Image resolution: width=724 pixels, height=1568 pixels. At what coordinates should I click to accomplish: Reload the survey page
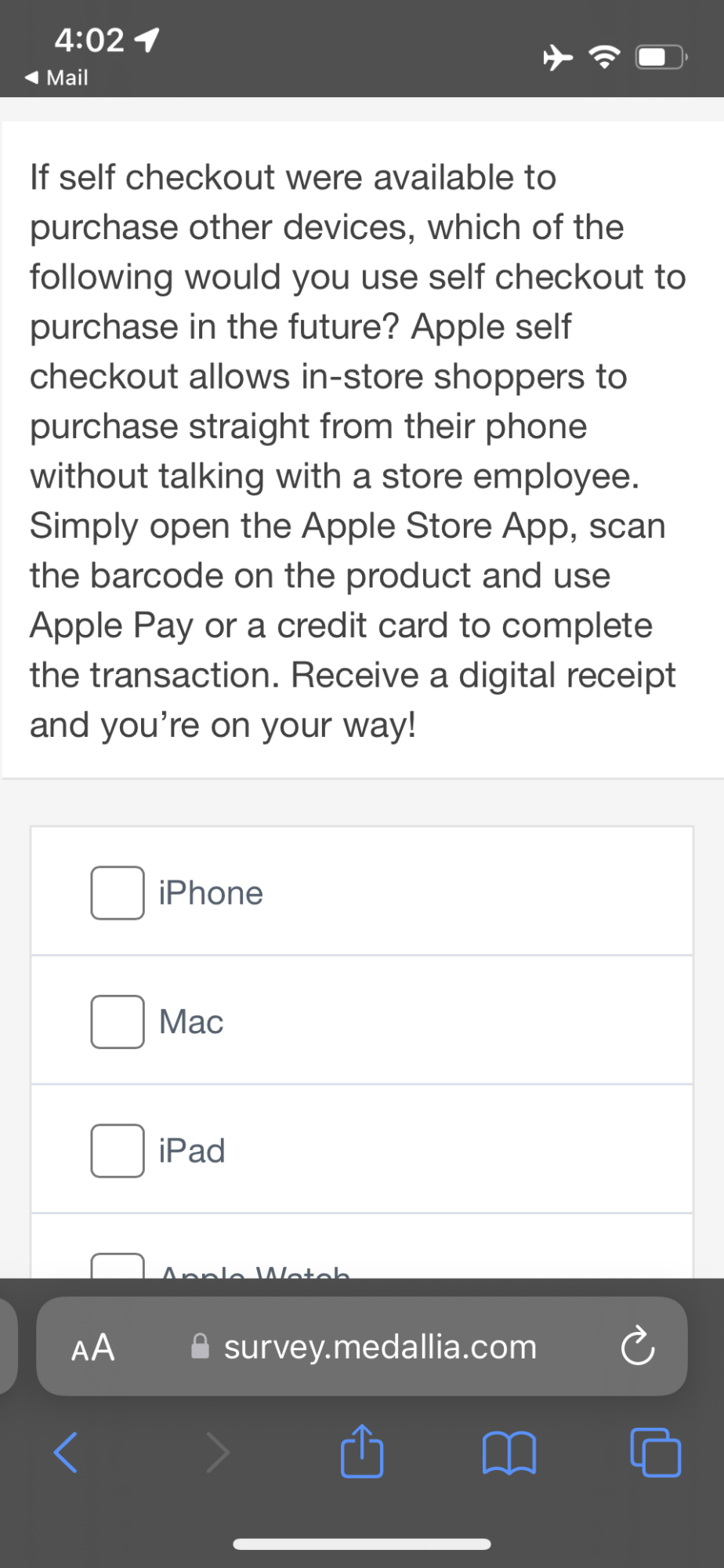[x=637, y=1347]
